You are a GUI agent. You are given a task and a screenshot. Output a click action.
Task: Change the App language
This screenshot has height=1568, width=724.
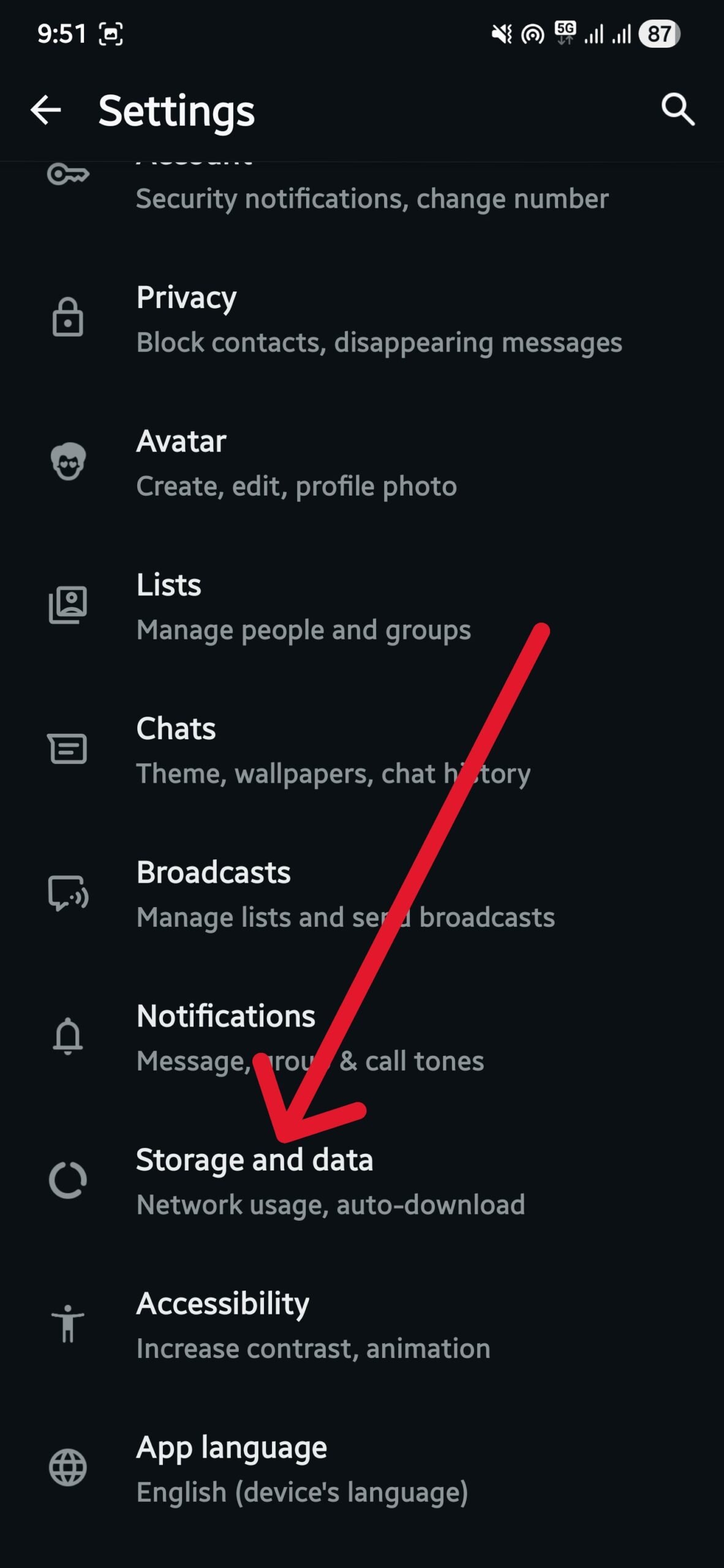[361, 1469]
